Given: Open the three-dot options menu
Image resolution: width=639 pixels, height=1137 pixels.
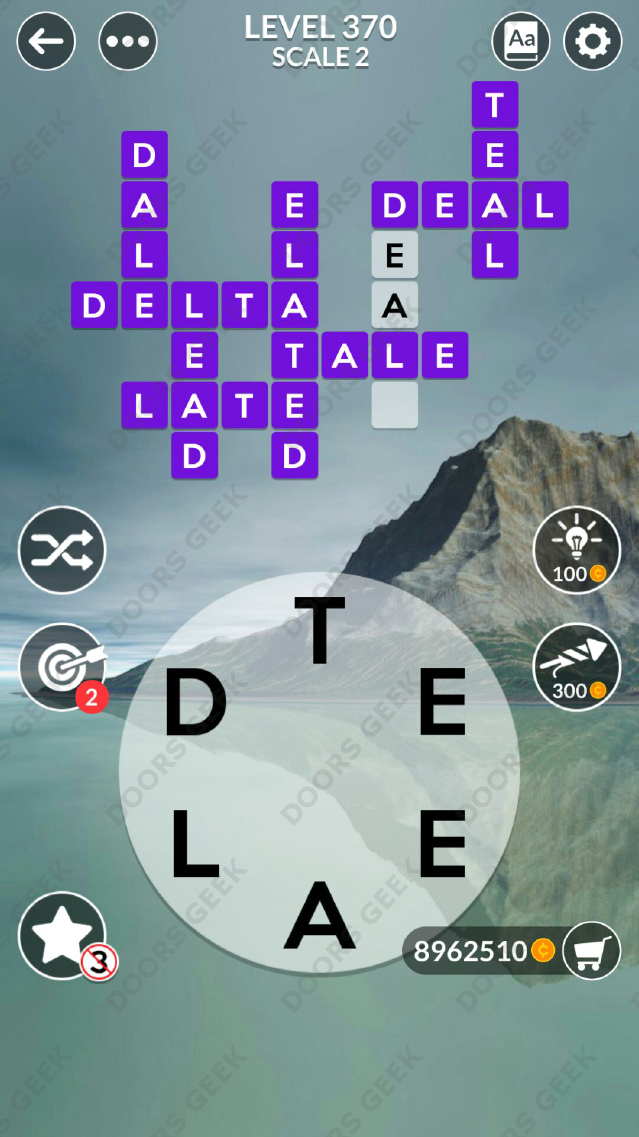Looking at the screenshot, I should point(128,41).
